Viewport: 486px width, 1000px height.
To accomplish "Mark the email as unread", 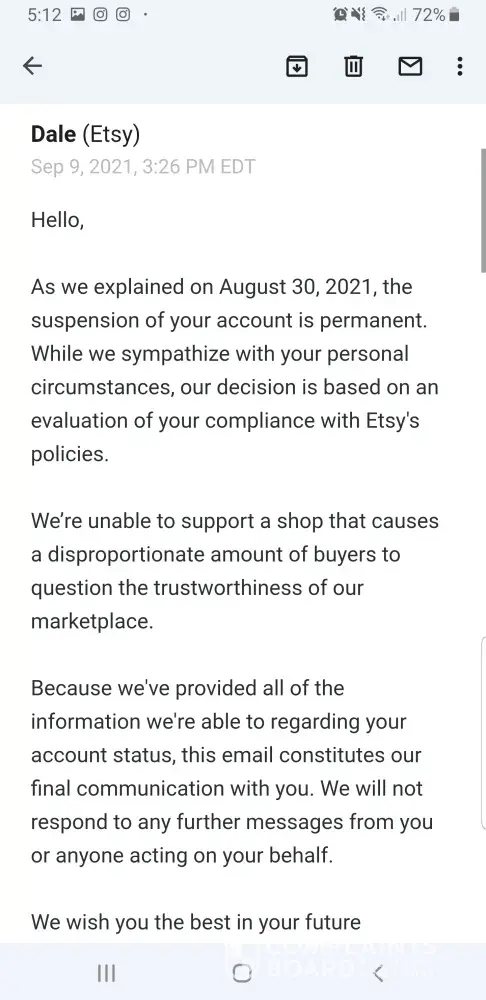I will (x=410, y=66).
